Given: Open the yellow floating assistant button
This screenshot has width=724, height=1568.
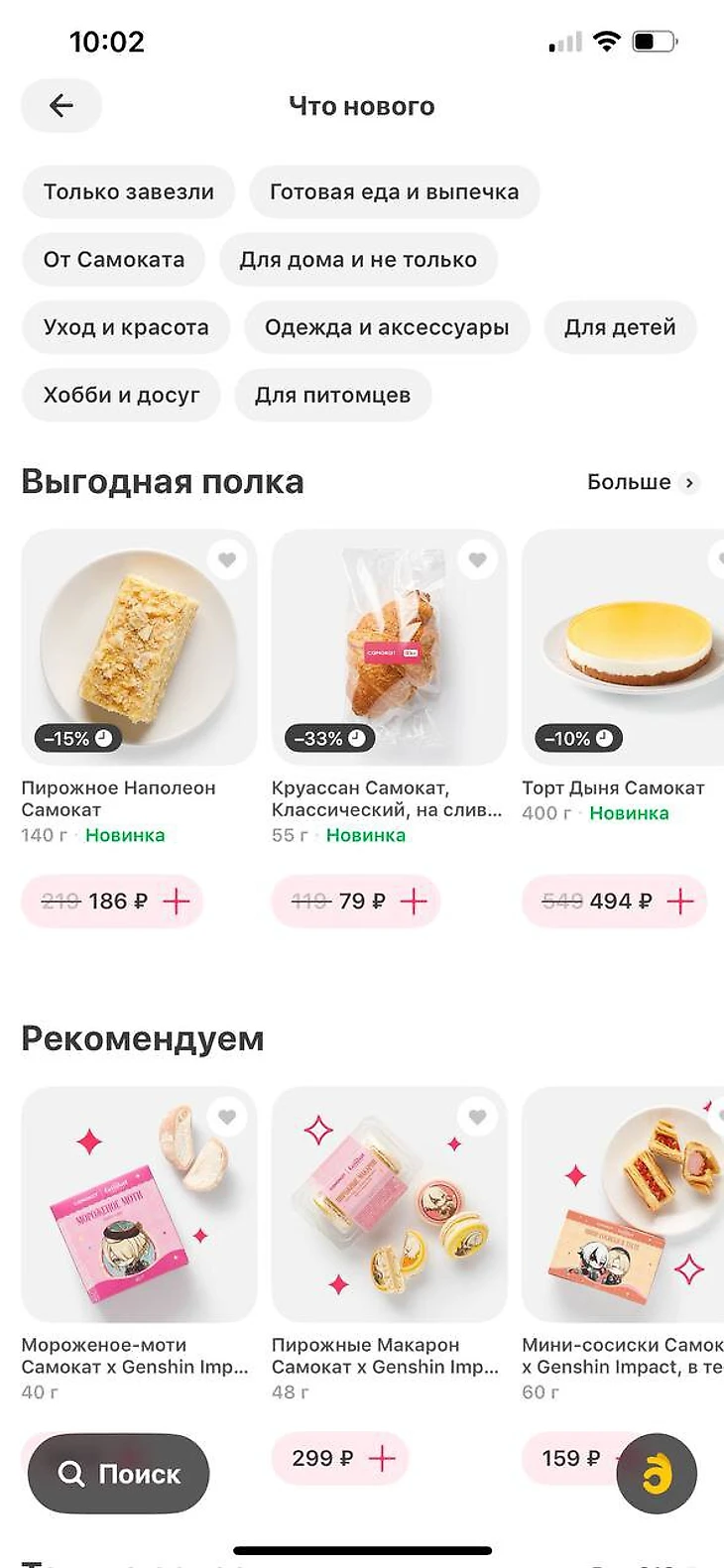Looking at the screenshot, I should click(657, 1474).
